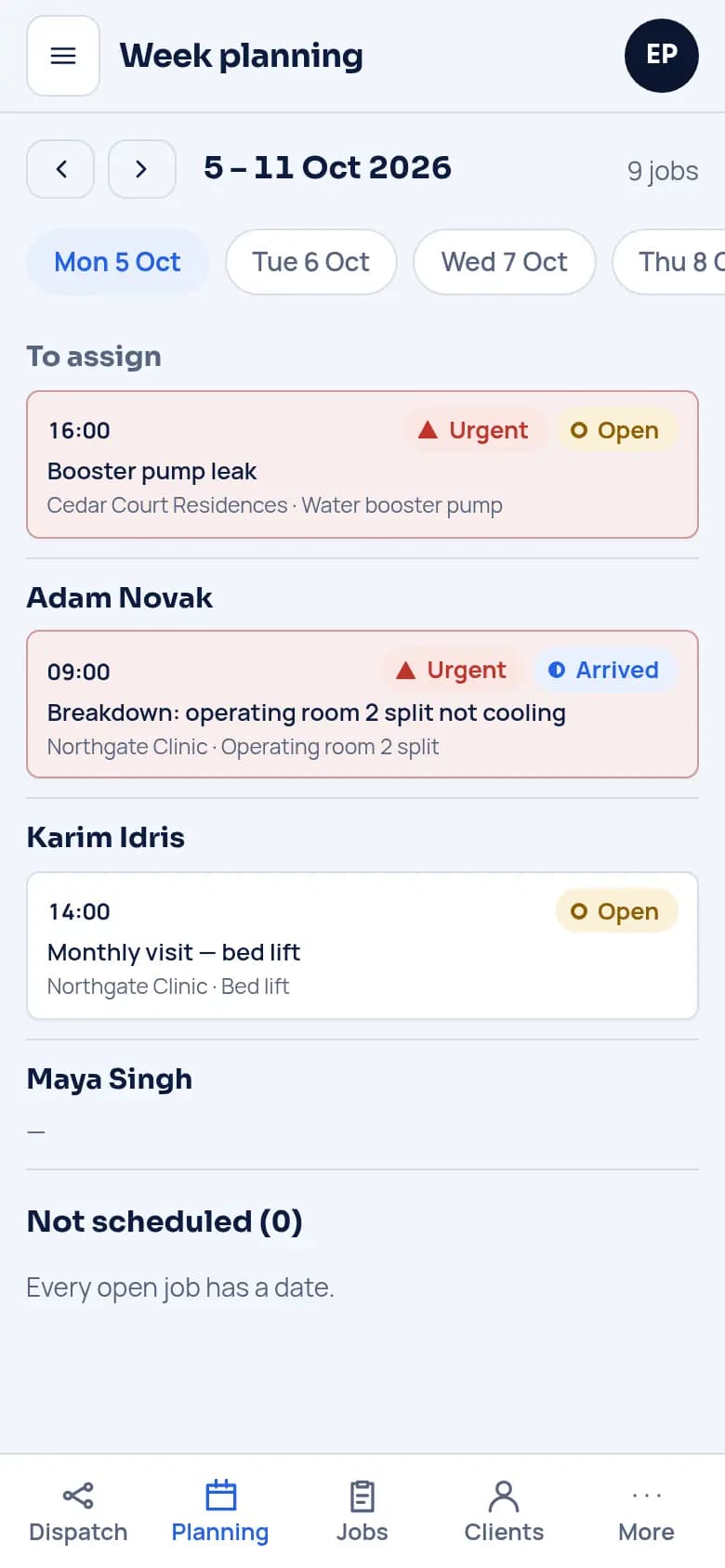Go to the Jobs tab
This screenshot has width=725, height=1568.
tap(362, 1511)
